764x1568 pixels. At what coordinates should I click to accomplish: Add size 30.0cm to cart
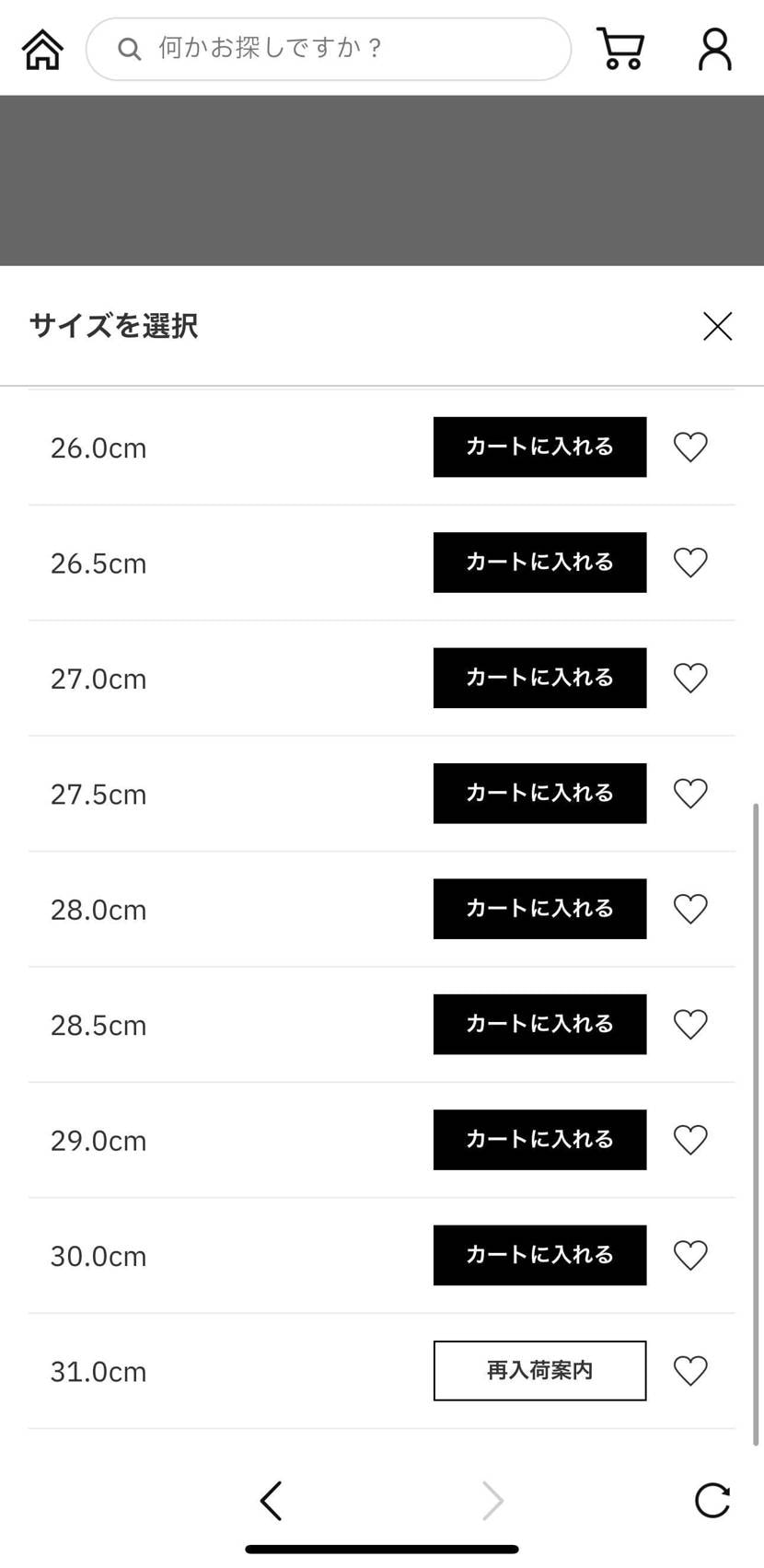(538, 1254)
